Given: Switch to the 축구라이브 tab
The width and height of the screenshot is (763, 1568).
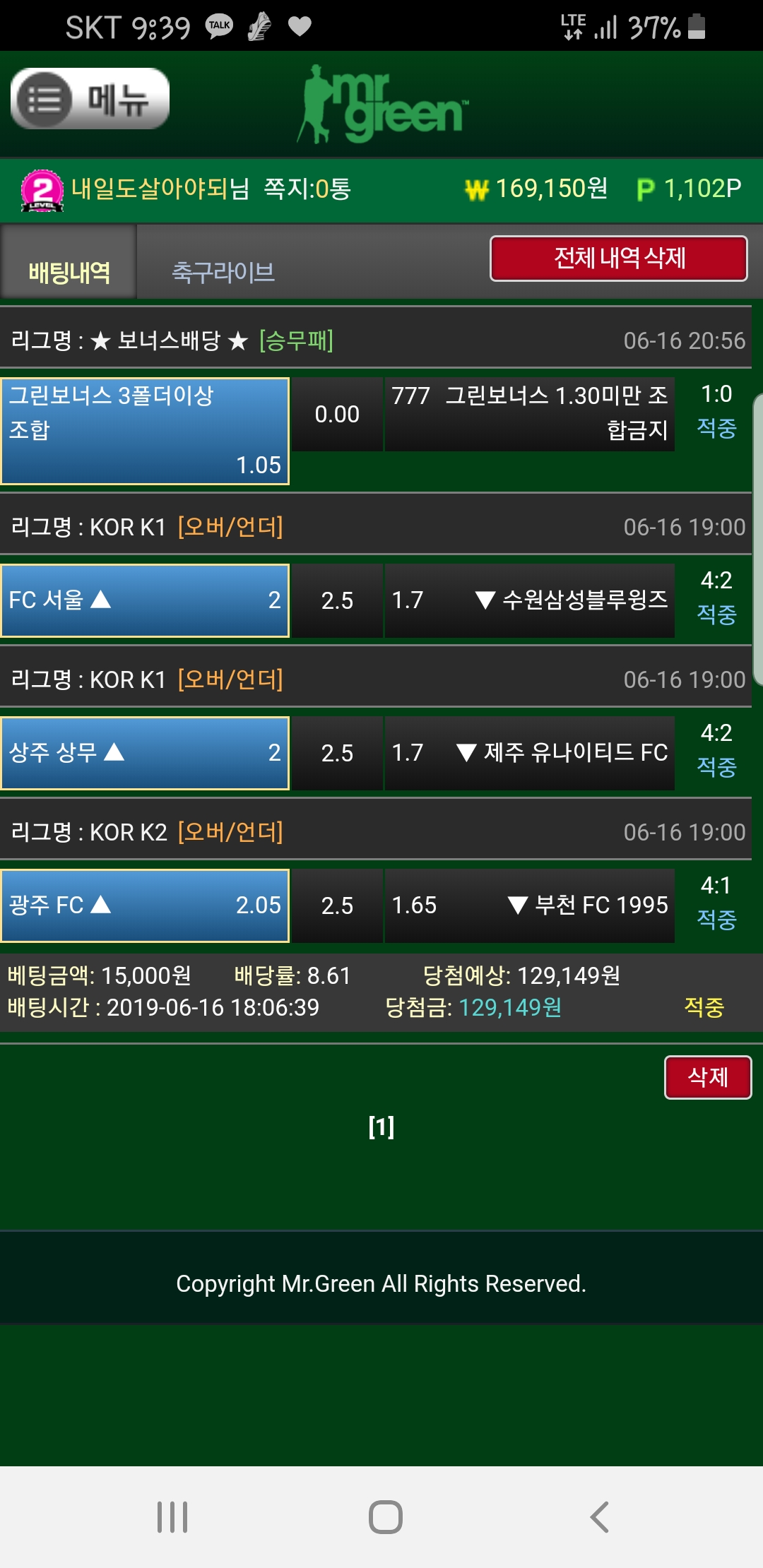Looking at the screenshot, I should pos(223,272).
